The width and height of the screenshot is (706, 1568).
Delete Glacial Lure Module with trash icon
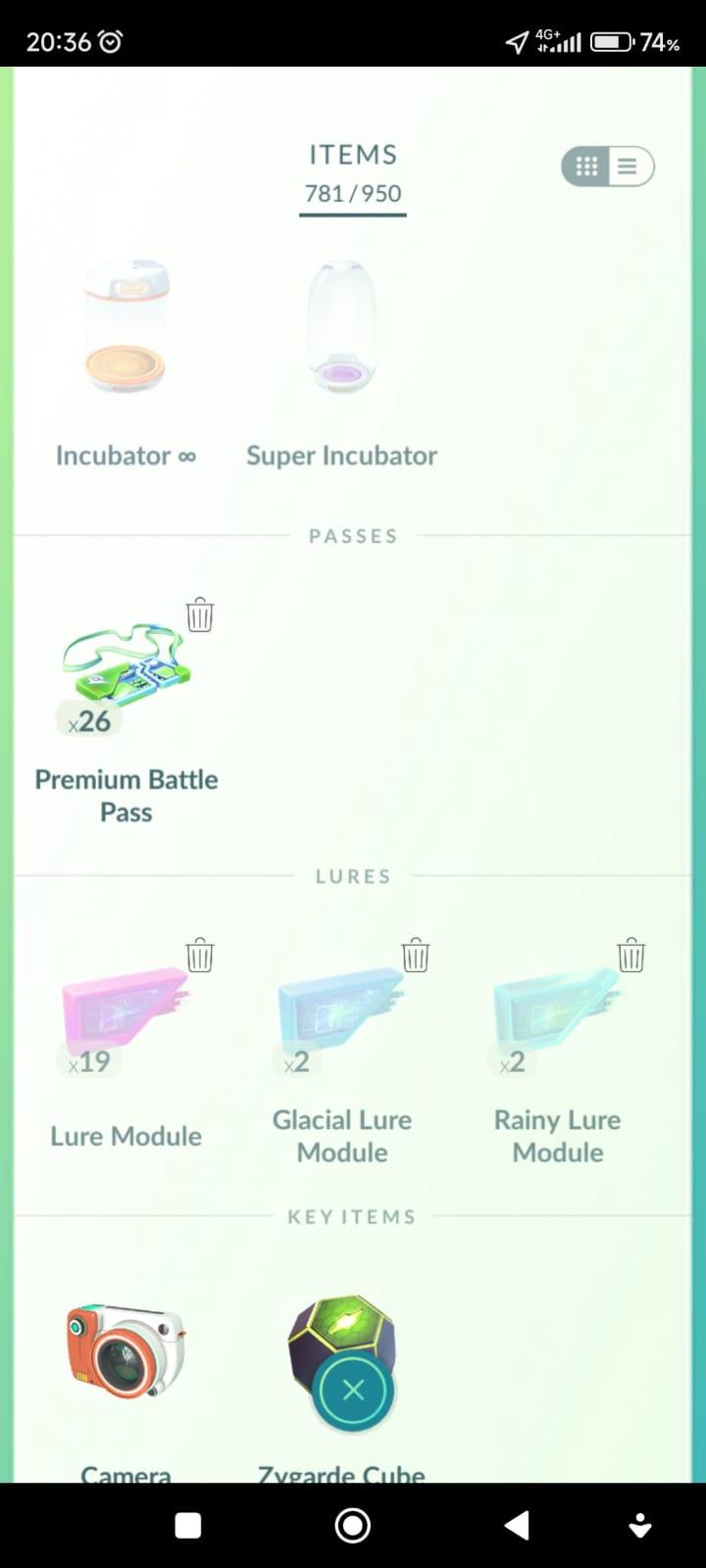416,955
